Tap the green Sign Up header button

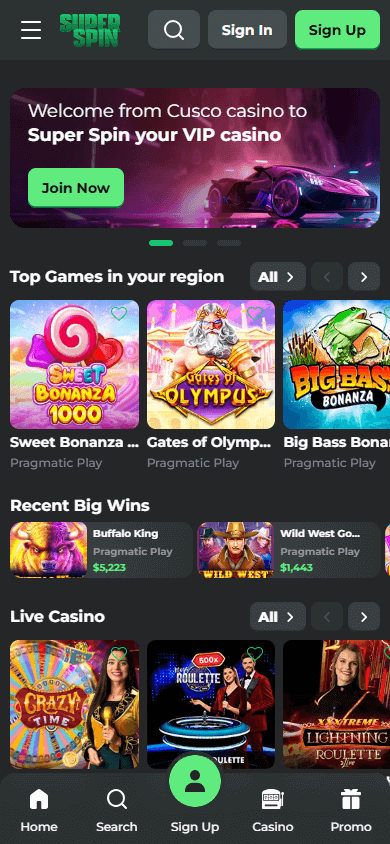click(337, 30)
